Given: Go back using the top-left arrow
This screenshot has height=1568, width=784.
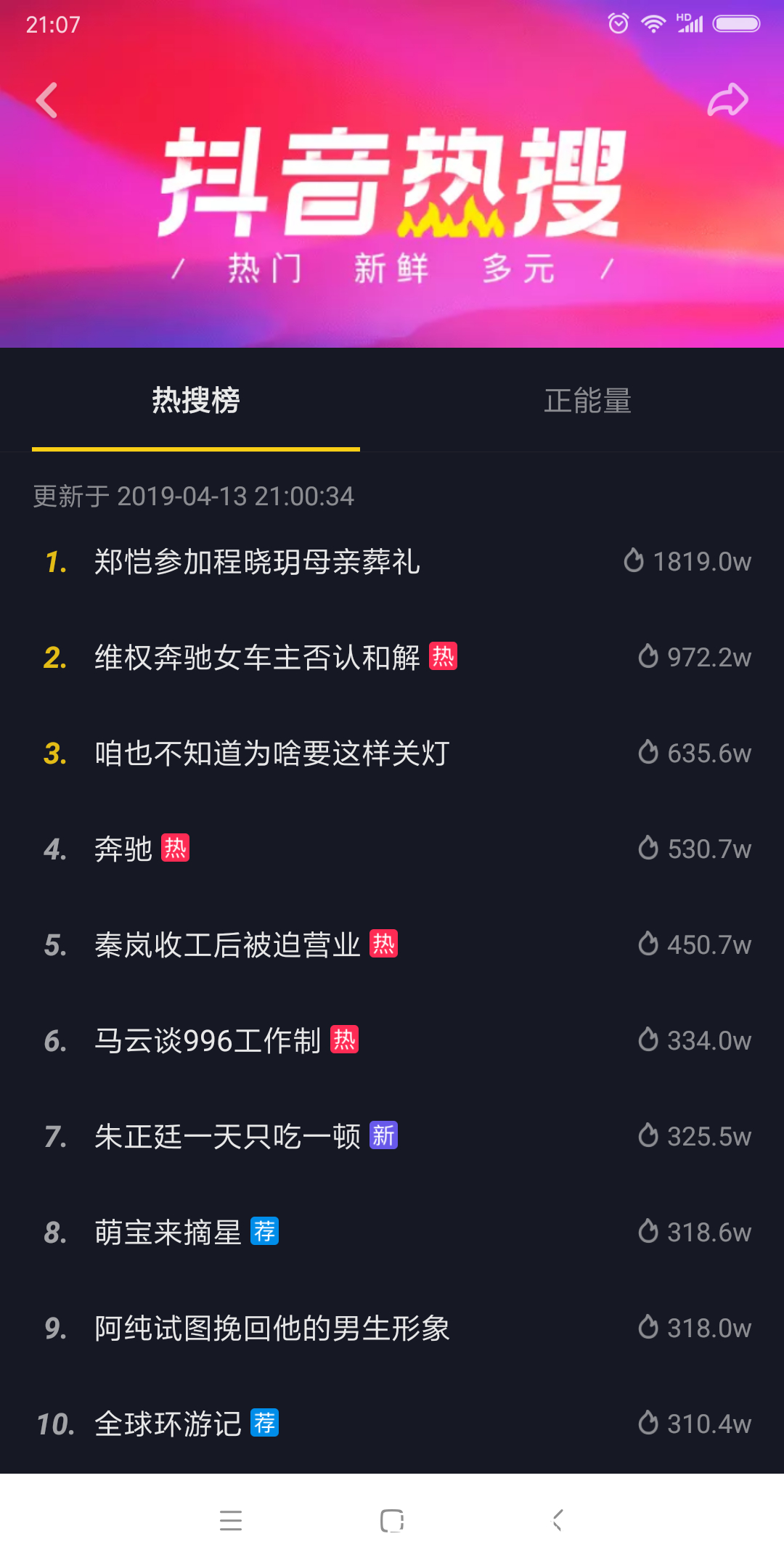Looking at the screenshot, I should click(46, 100).
